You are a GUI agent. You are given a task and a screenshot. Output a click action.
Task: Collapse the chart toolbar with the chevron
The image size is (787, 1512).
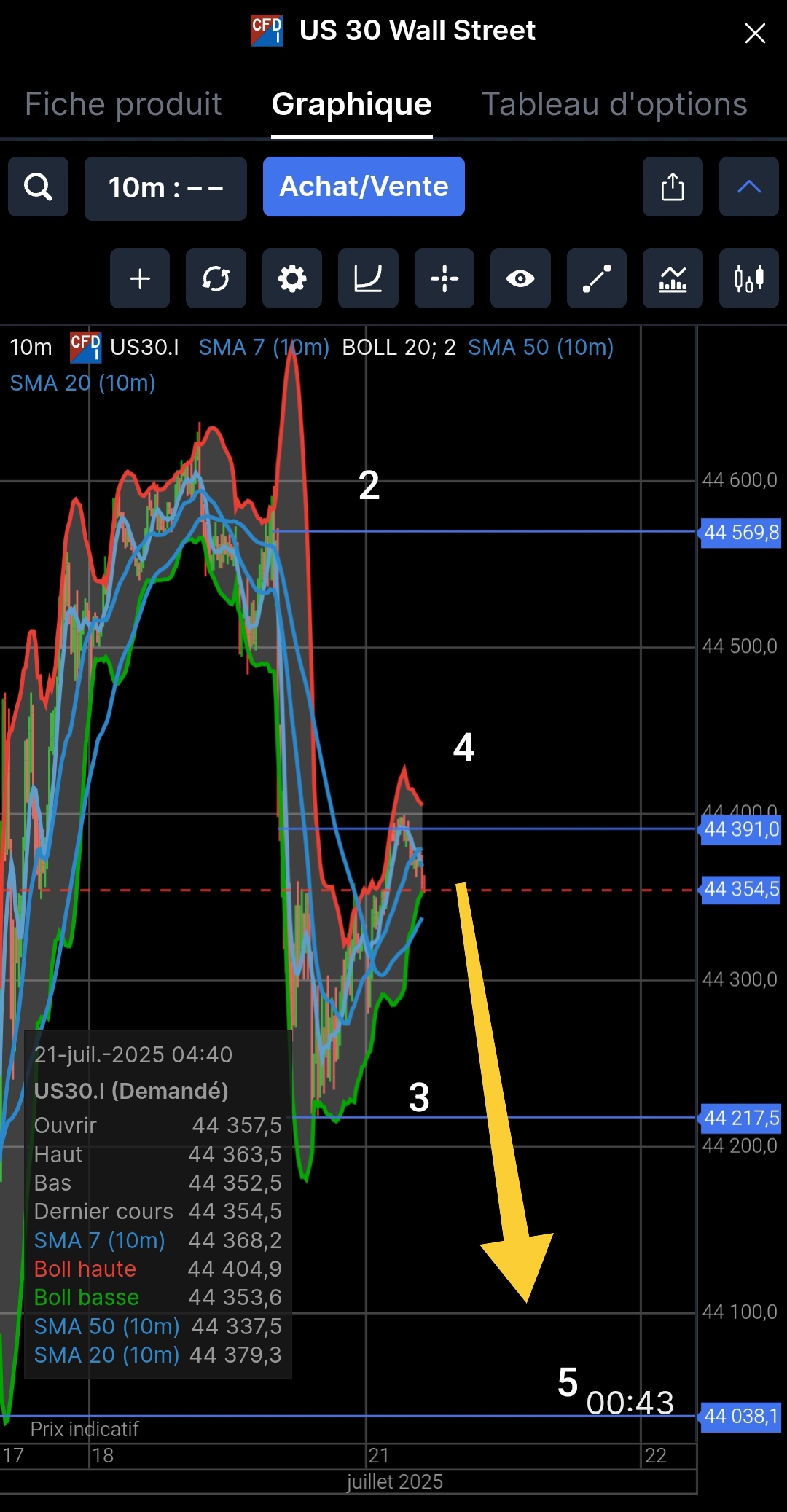point(748,187)
